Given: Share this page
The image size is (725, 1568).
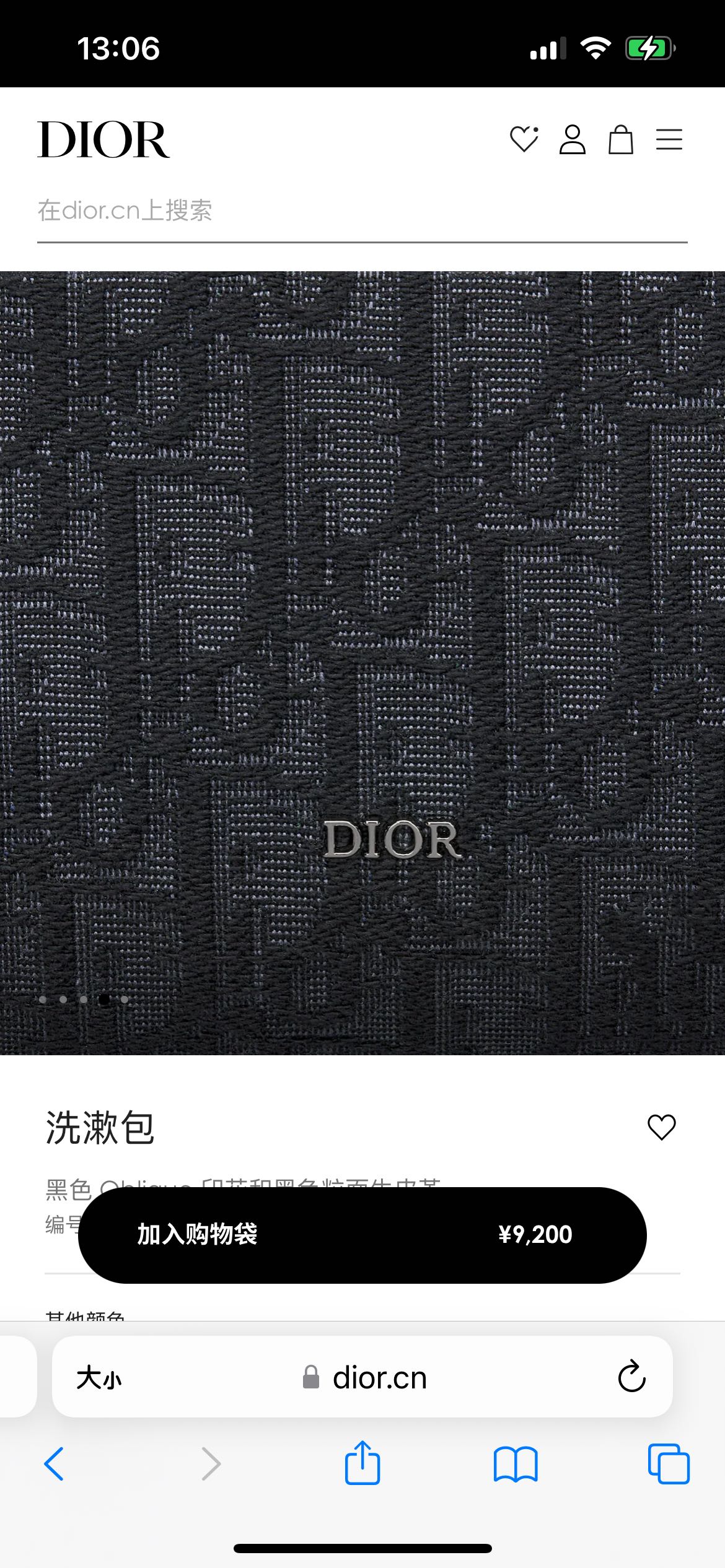Looking at the screenshot, I should pyautogui.click(x=362, y=1463).
